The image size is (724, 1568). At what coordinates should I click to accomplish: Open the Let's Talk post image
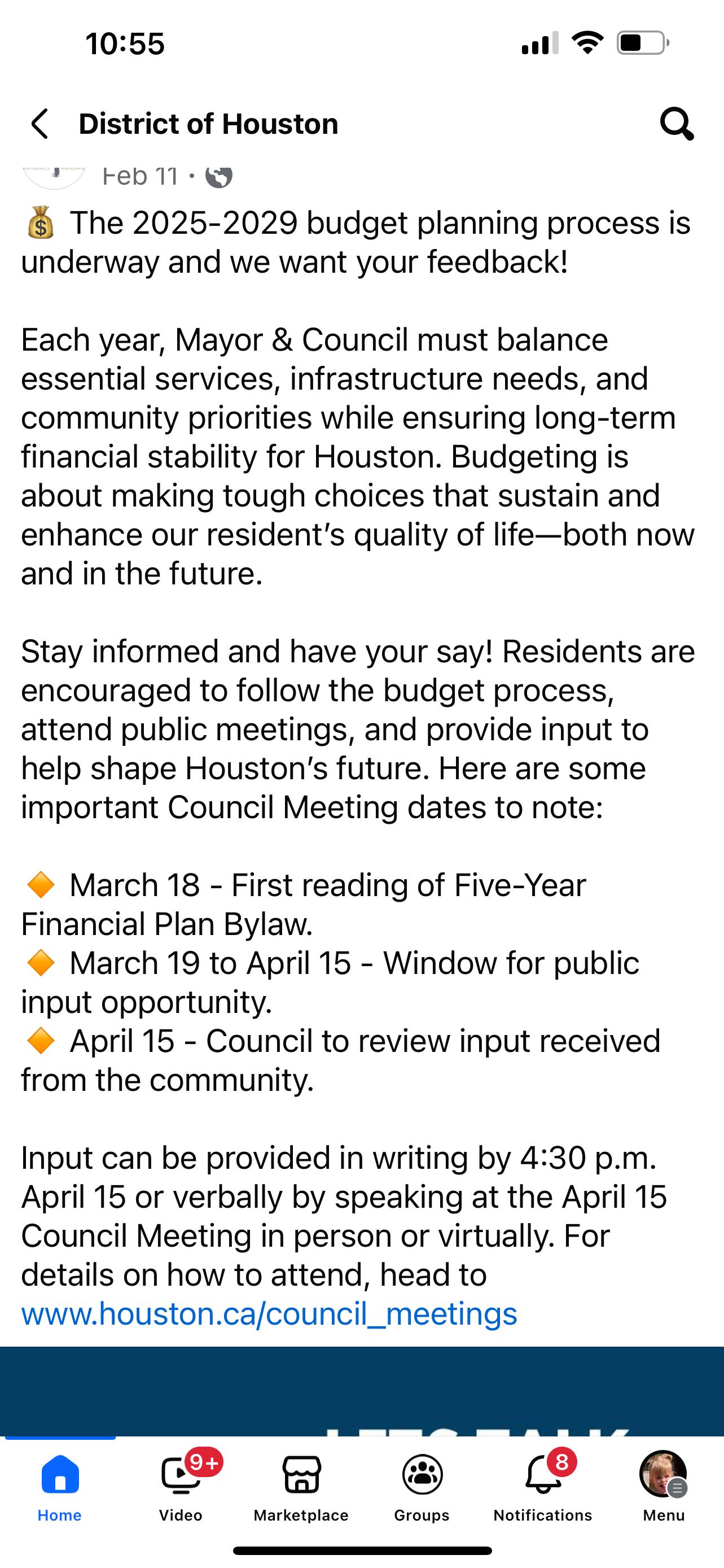point(362,1391)
